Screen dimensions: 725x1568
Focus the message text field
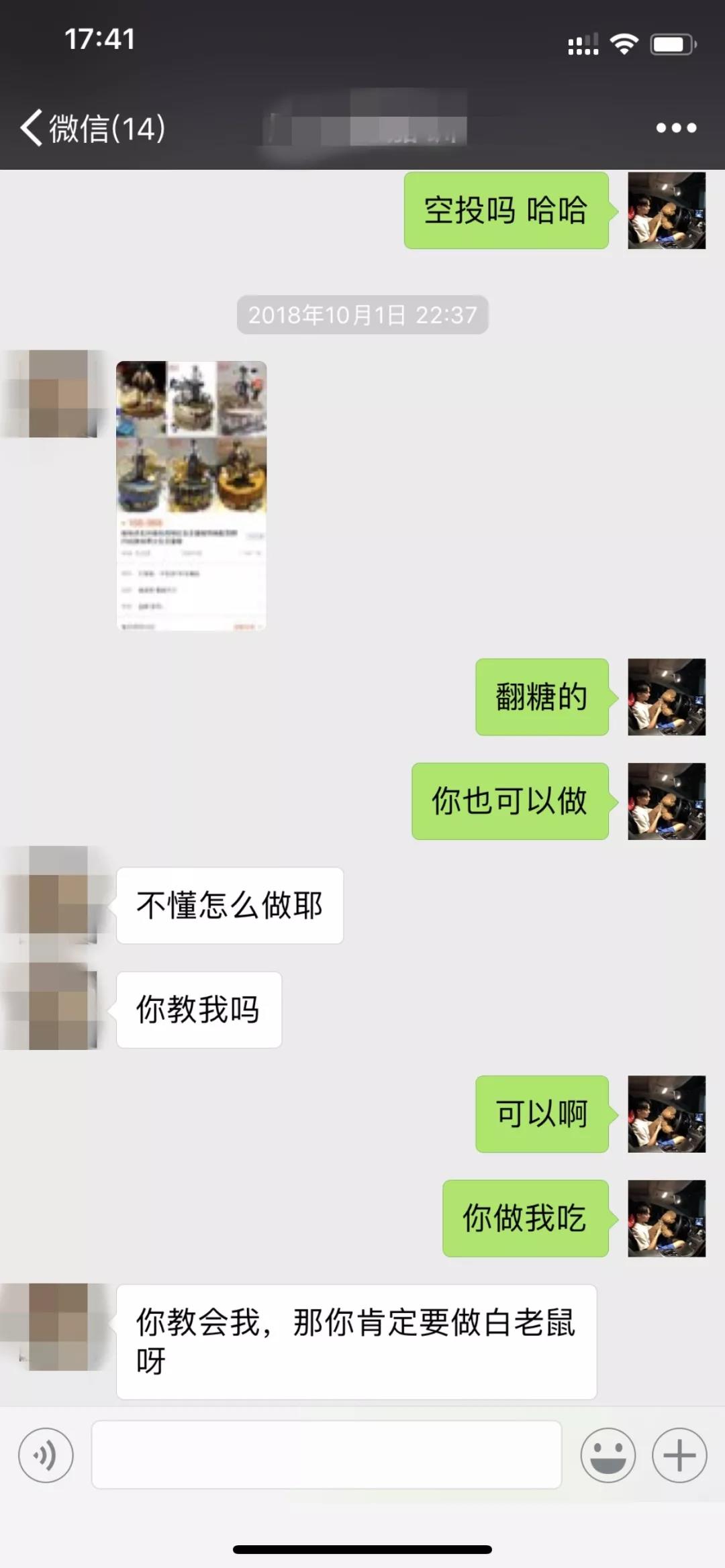pyautogui.click(x=326, y=1455)
